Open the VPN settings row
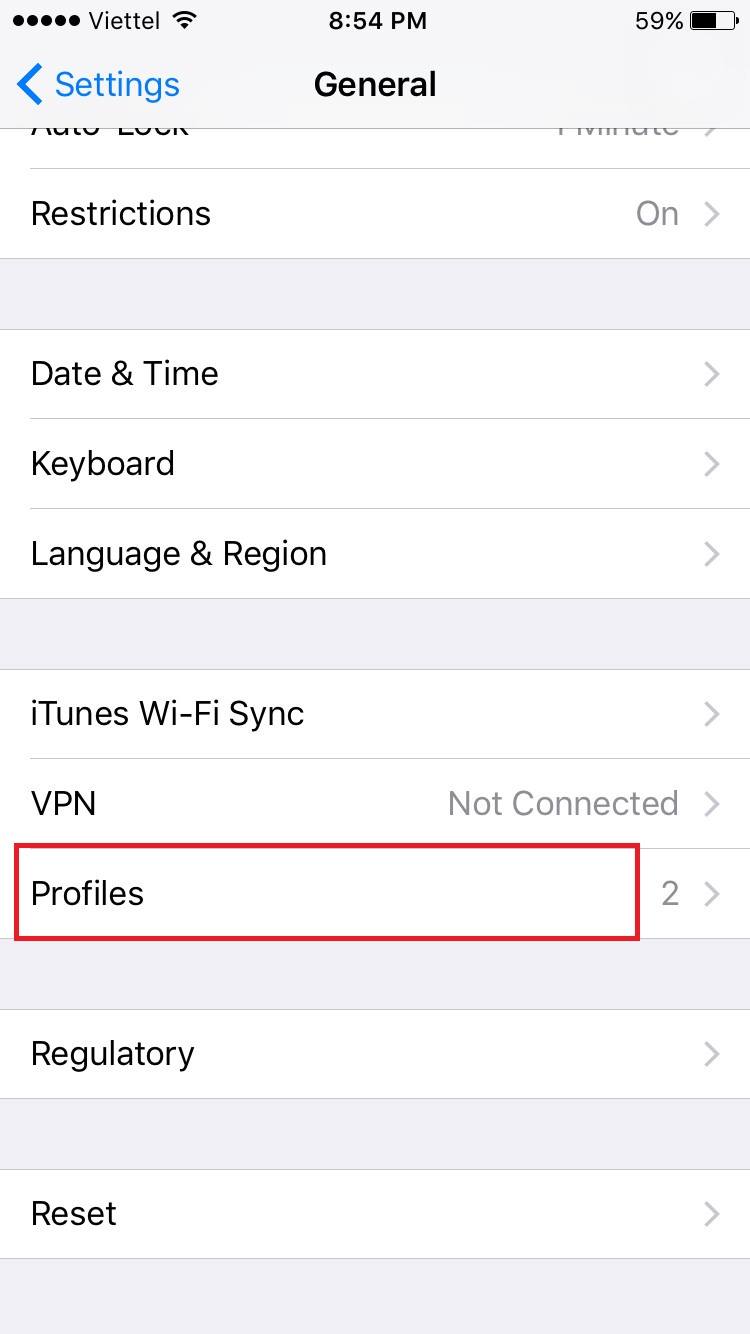Viewport: 750px width, 1334px height. pos(375,804)
